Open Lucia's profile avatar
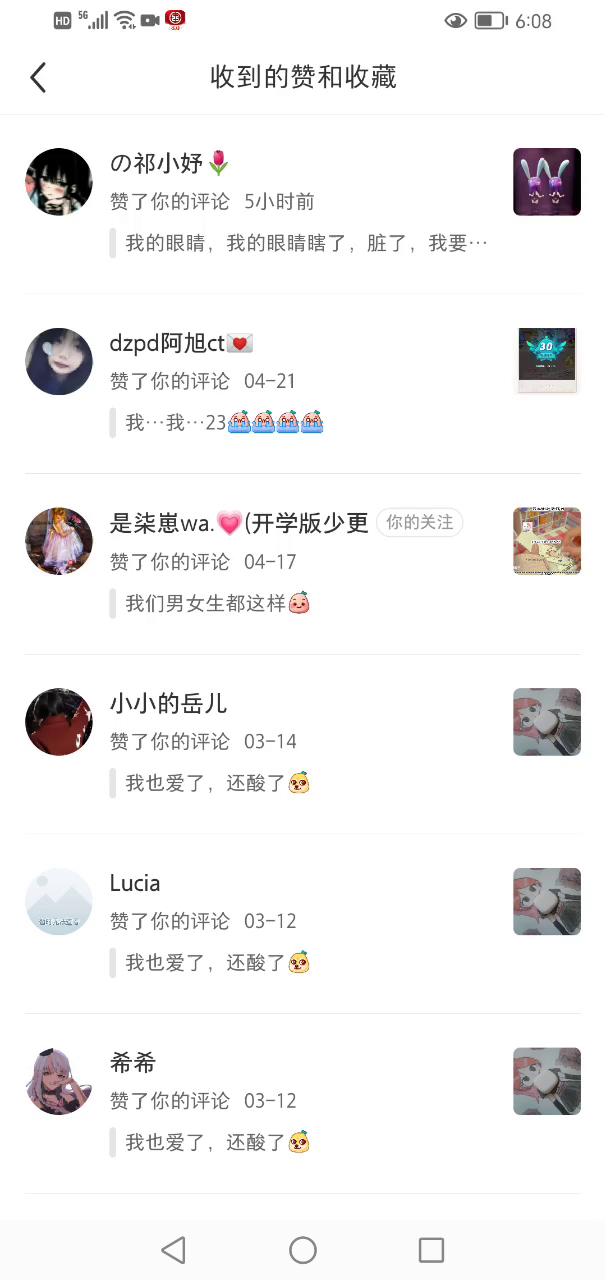The image size is (606, 1280). [x=59, y=901]
